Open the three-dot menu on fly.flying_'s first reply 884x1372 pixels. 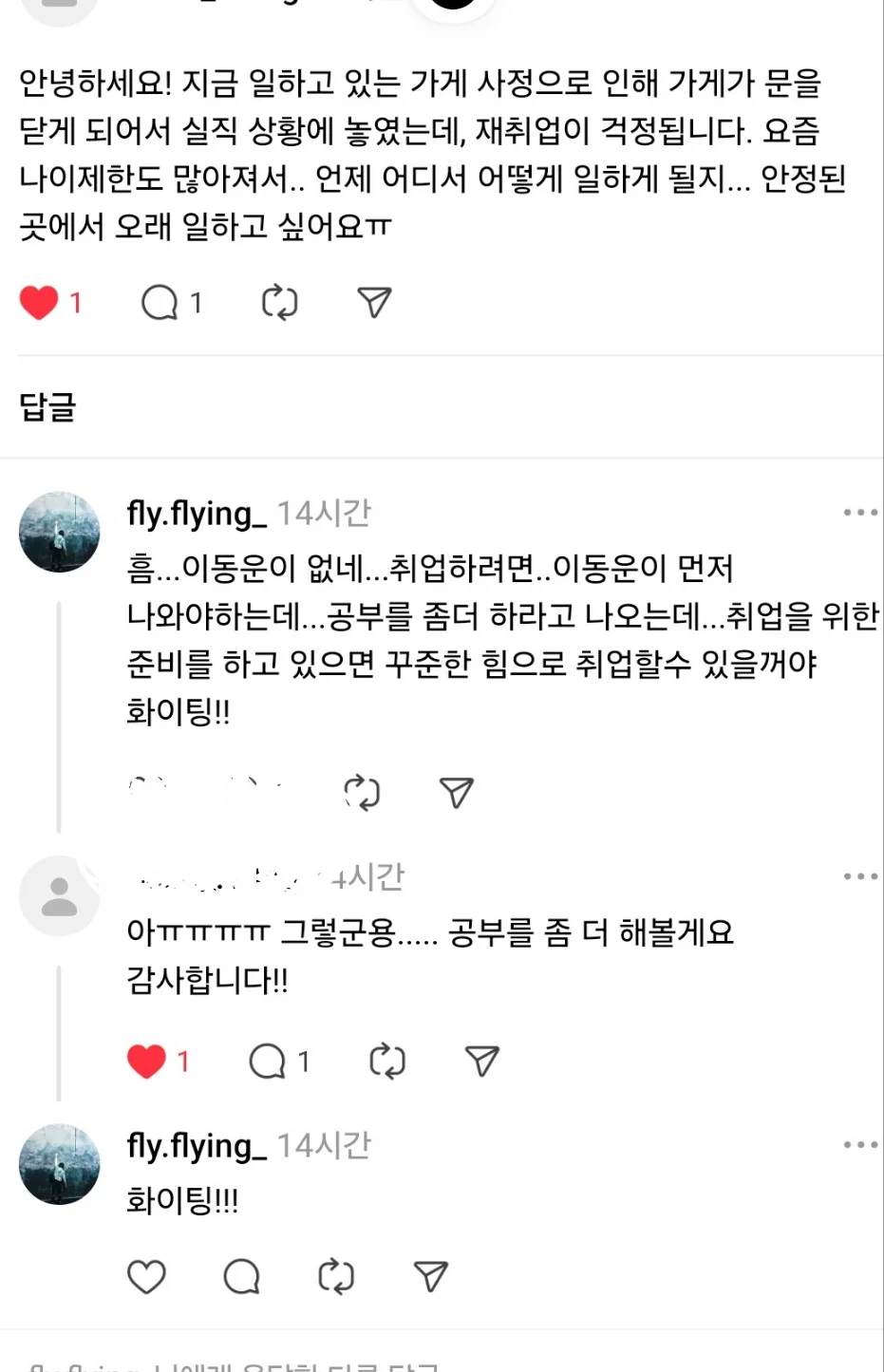859,511
